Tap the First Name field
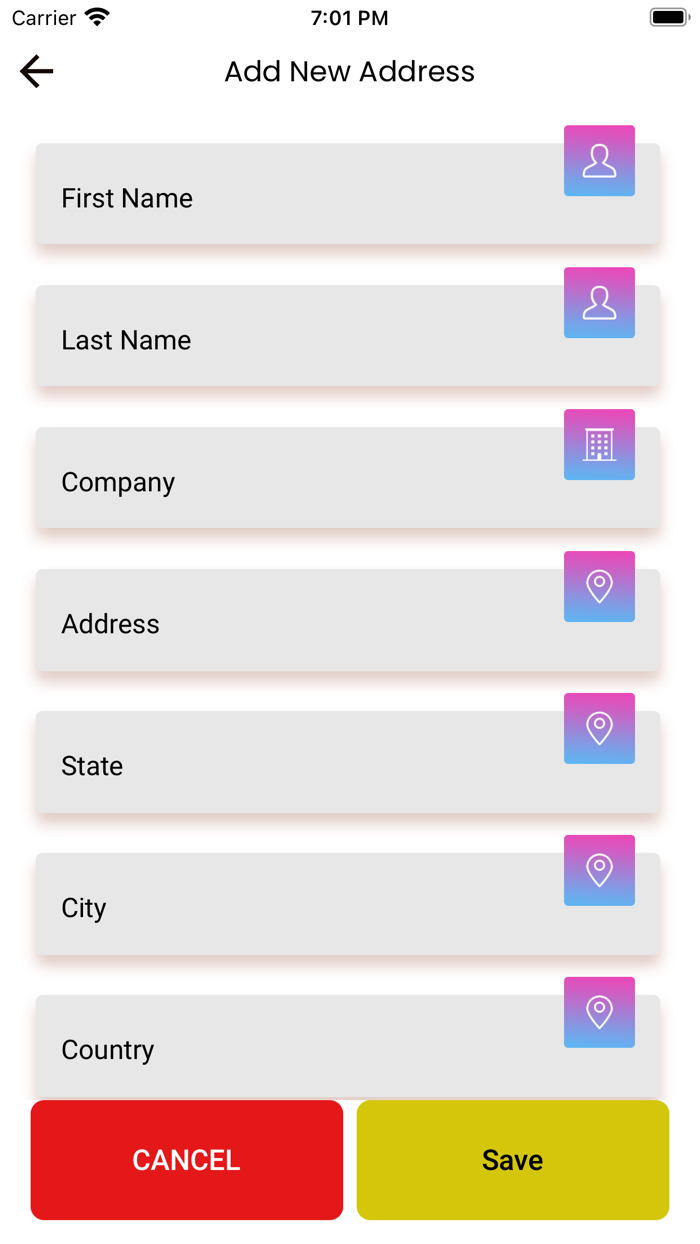700x1244 pixels. click(348, 194)
